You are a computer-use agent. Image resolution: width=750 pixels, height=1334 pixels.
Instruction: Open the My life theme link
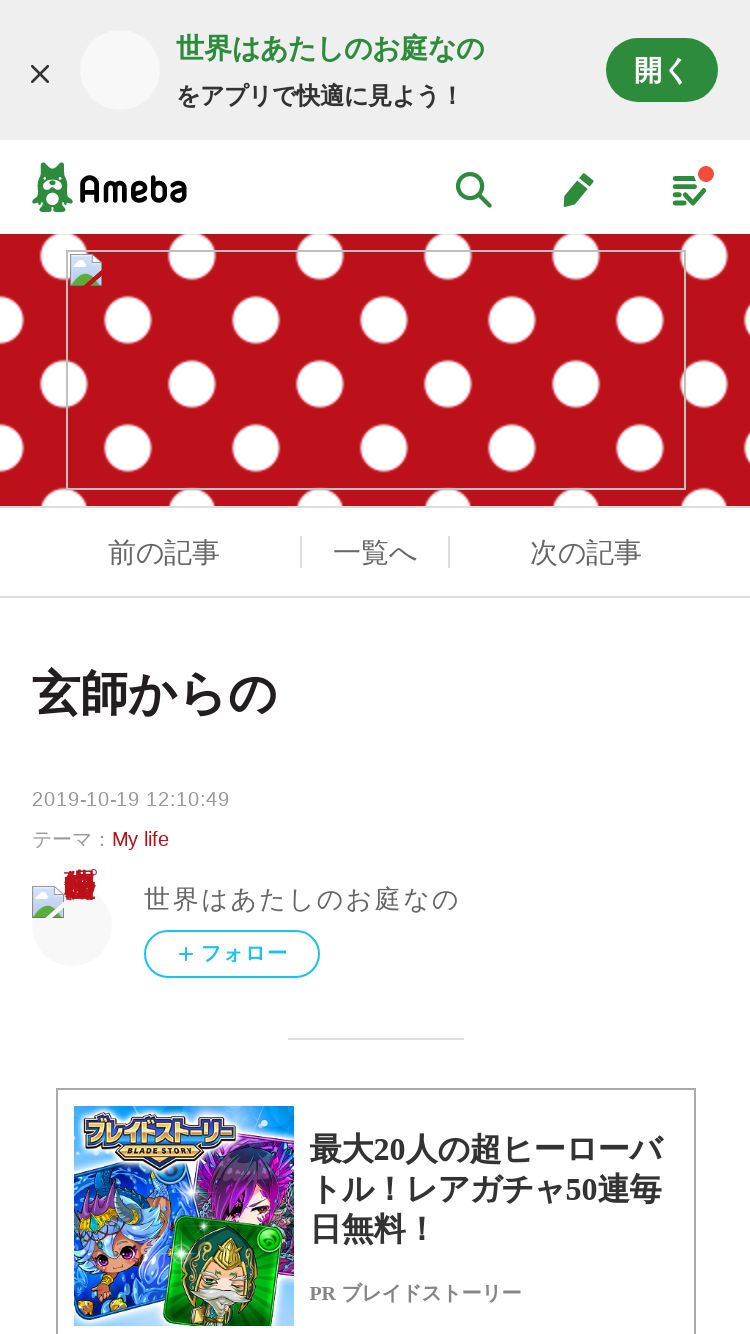(140, 839)
